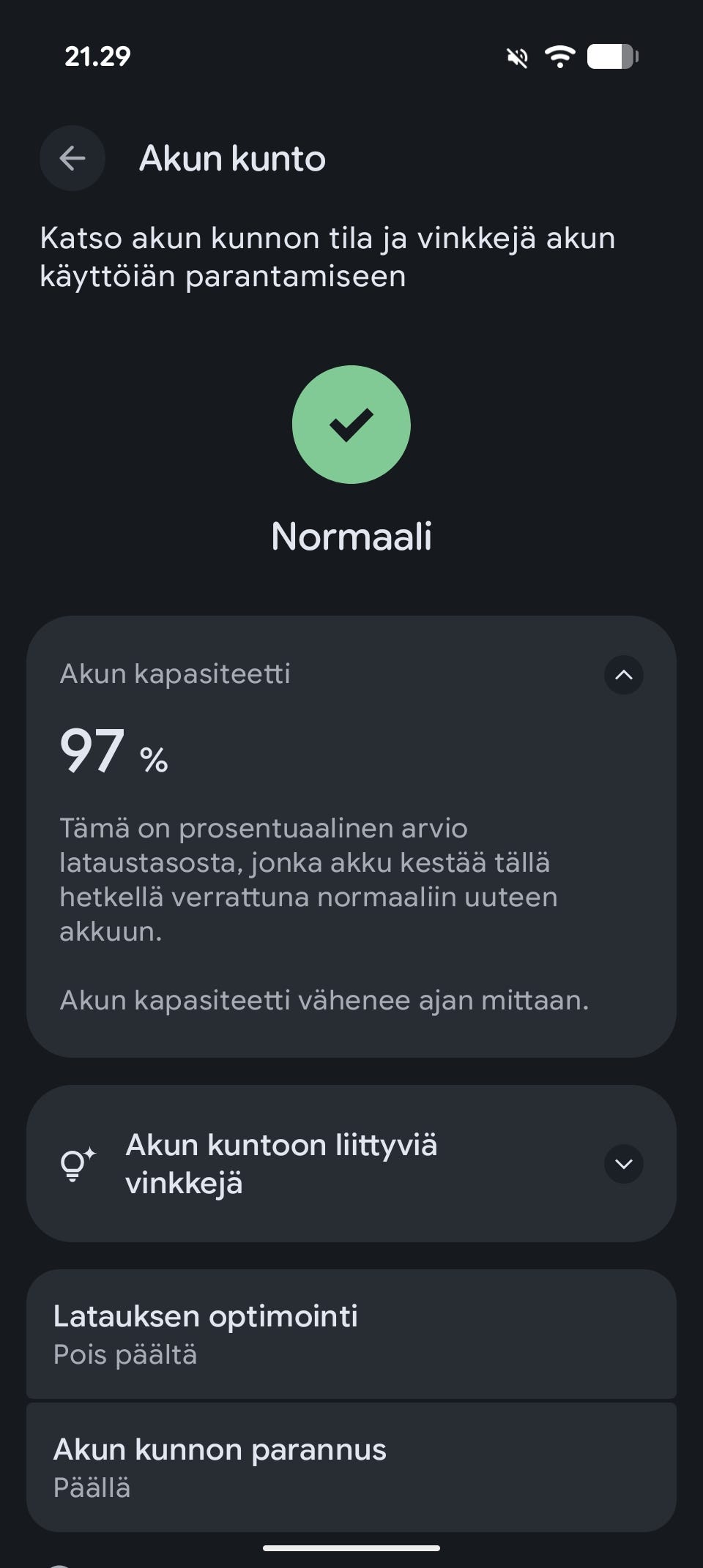
Task: Tap the battery indicator in the status bar
Action: pyautogui.click(x=611, y=56)
